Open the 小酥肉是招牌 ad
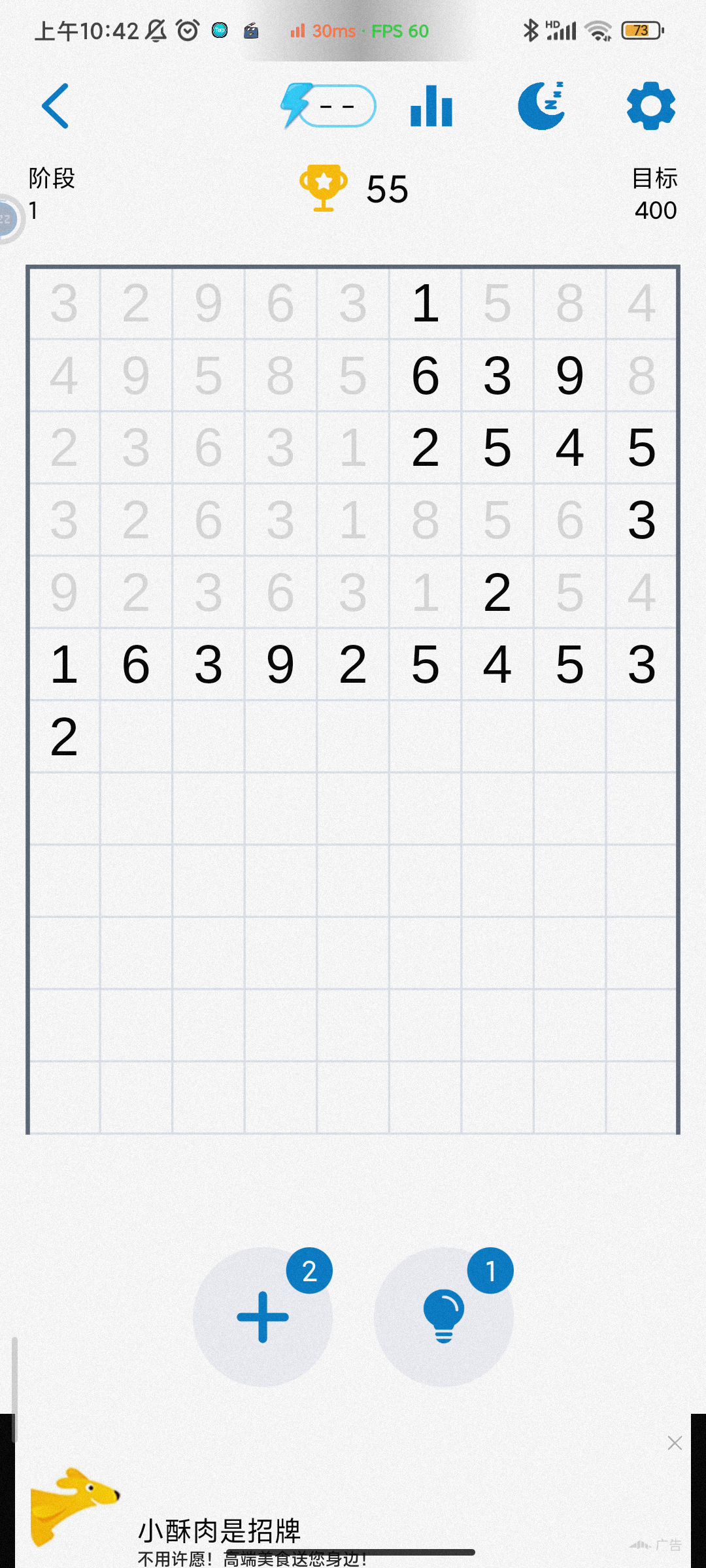Viewport: 706px width, 1568px height. point(220,1530)
